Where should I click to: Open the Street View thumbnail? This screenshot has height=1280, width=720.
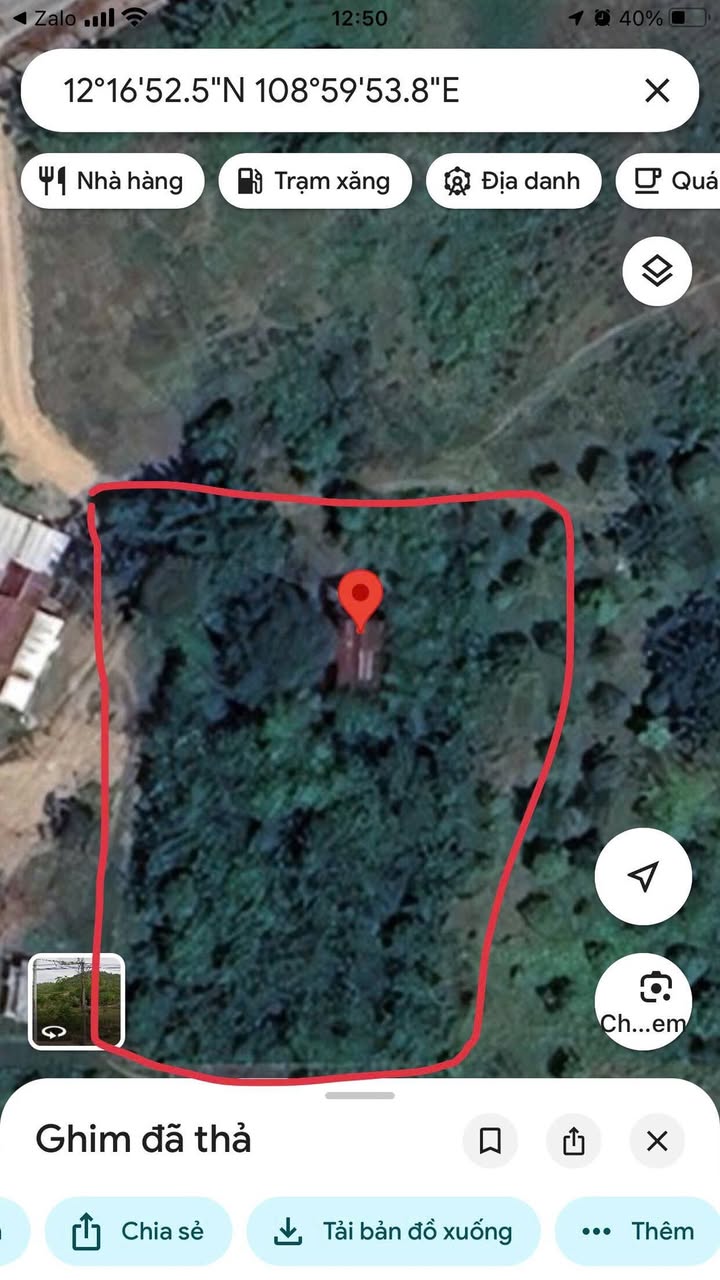(x=77, y=1001)
